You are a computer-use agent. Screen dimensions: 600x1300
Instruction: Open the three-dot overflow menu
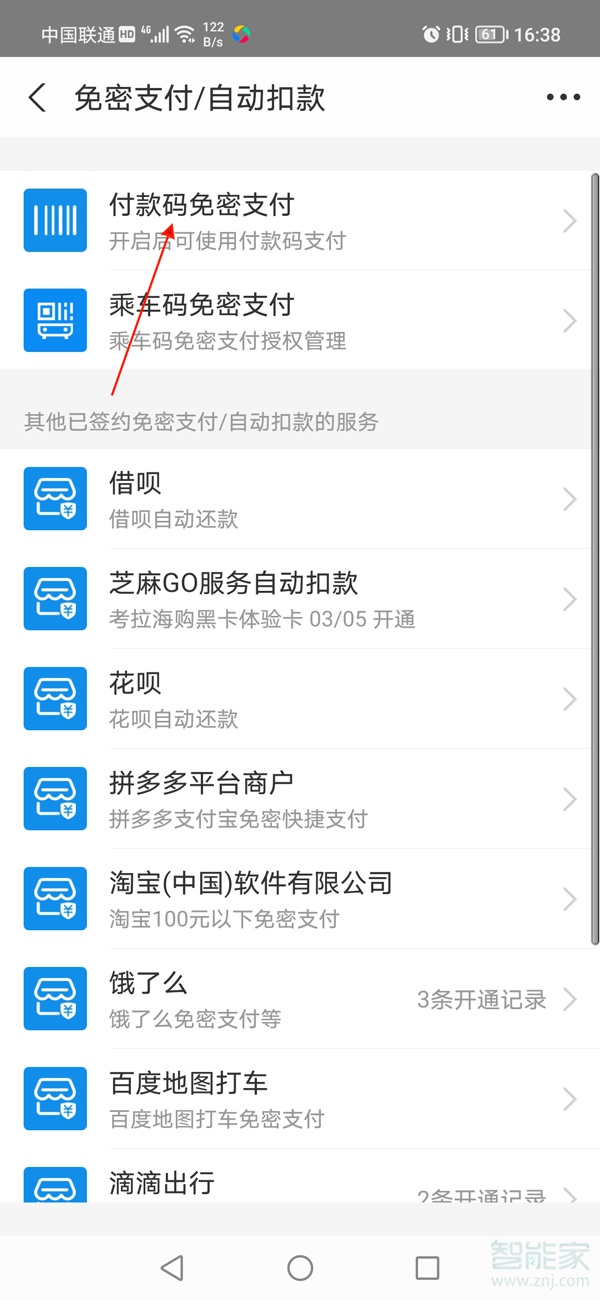[563, 98]
